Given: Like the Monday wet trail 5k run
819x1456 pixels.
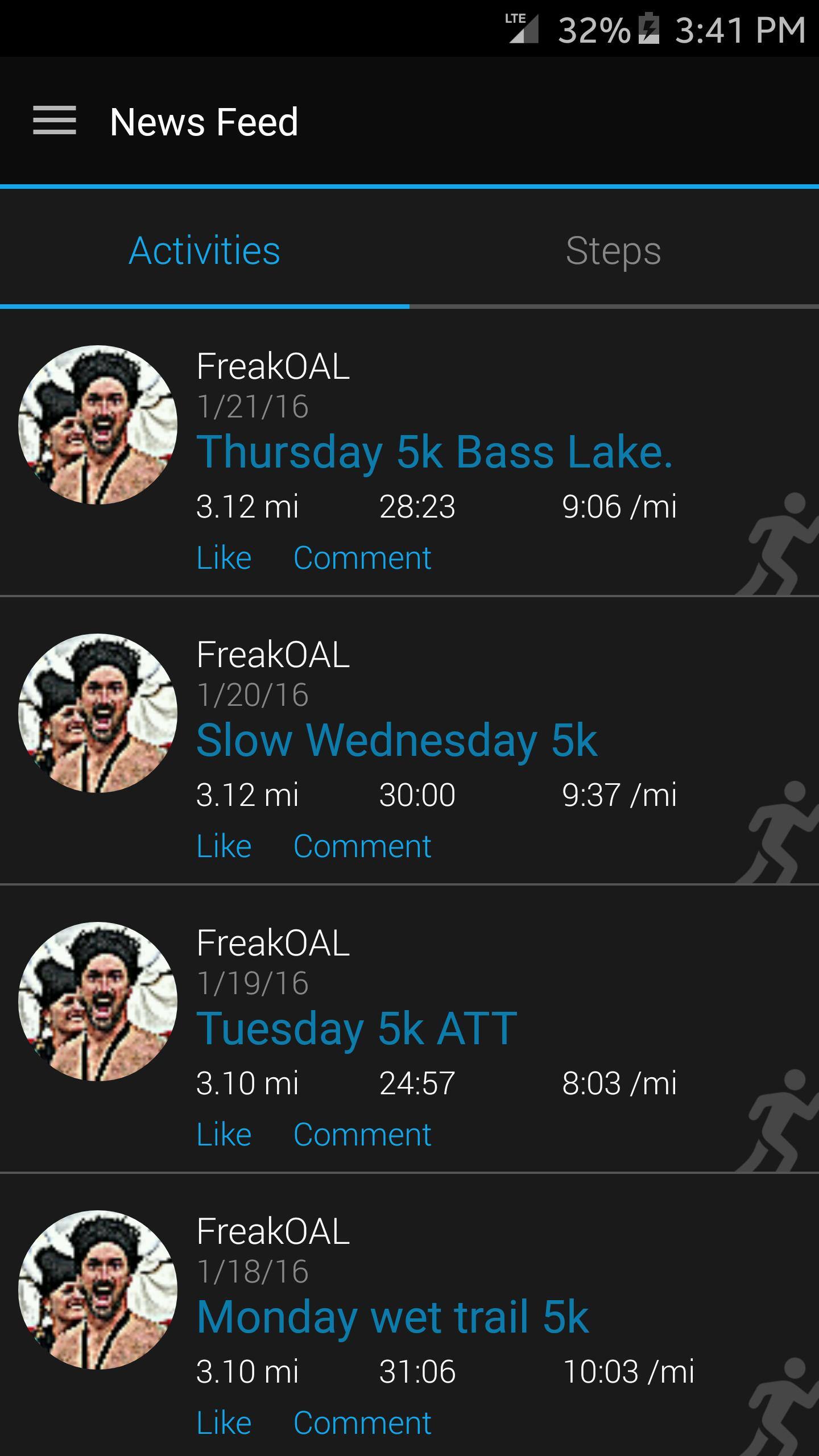Looking at the screenshot, I should (224, 1423).
